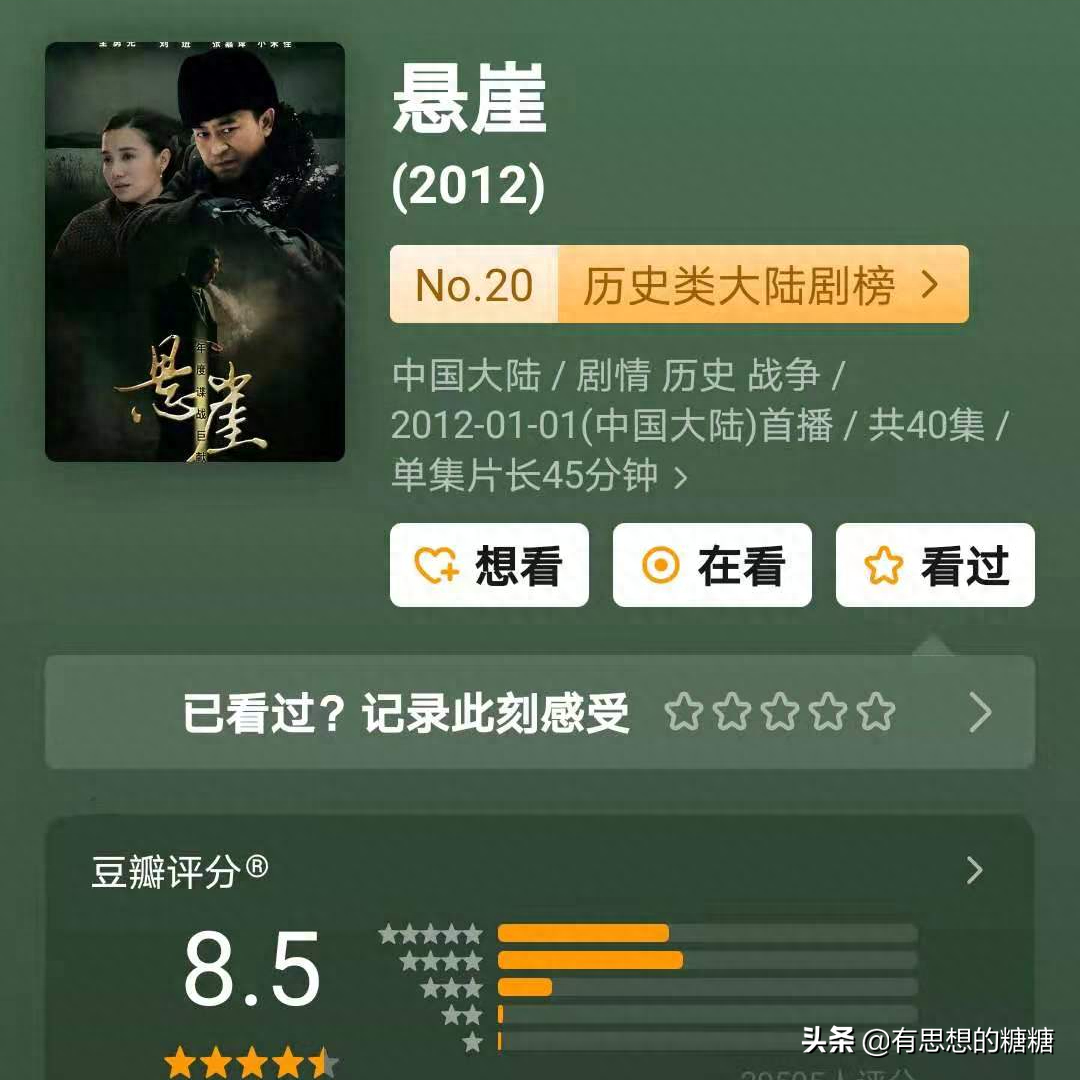Open the 豆瓣评分 details chevron
Screen dimensions: 1080x1080
975,871
